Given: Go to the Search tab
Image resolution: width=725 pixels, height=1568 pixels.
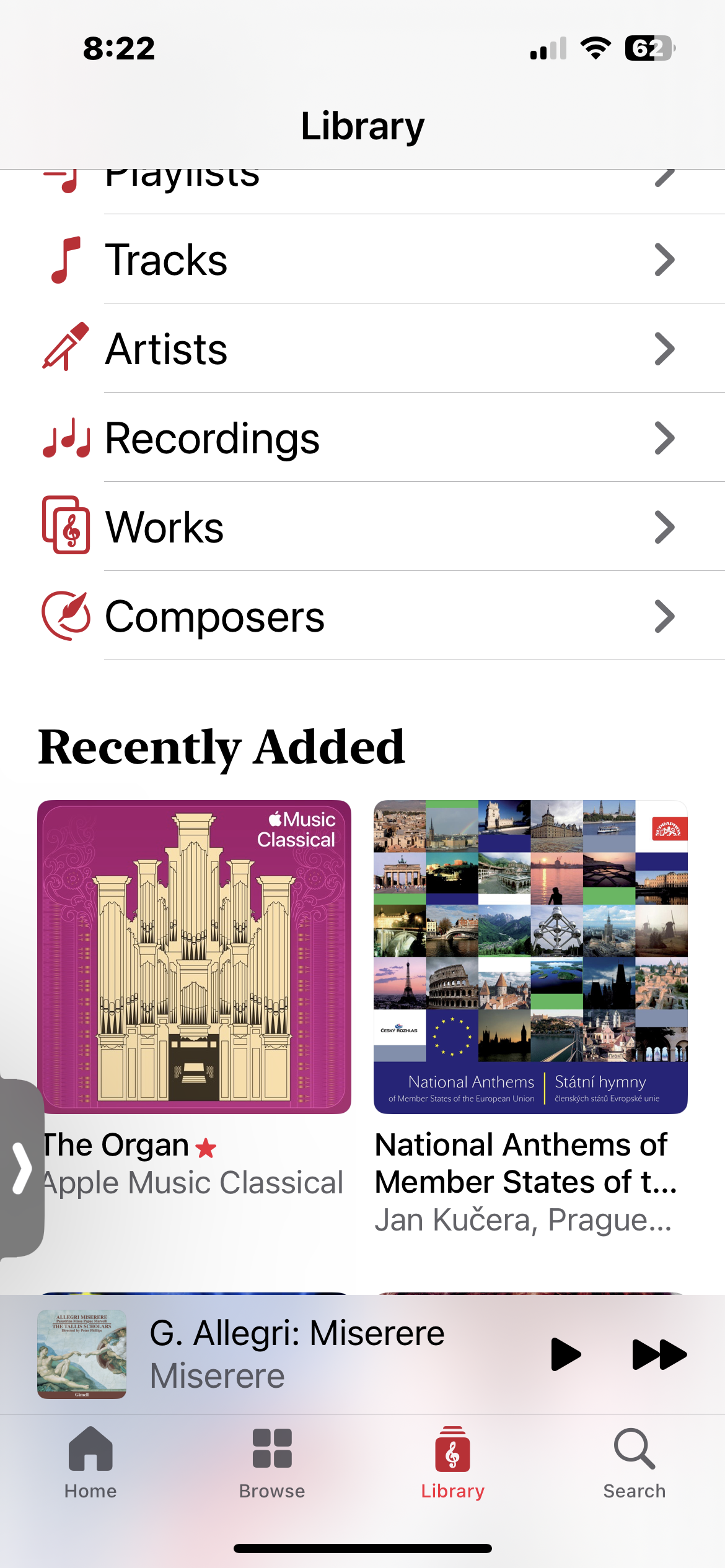Looking at the screenshot, I should pyautogui.click(x=634, y=1463).
